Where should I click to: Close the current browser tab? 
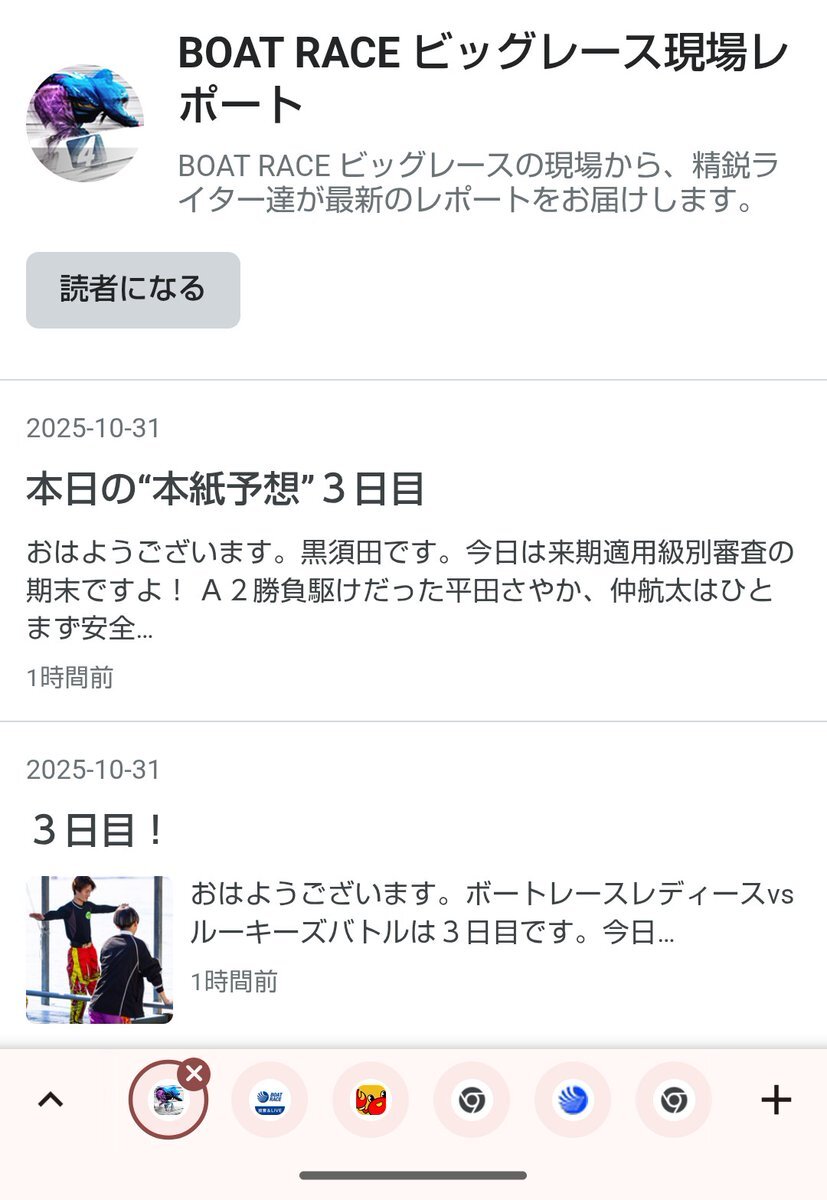click(x=194, y=1075)
